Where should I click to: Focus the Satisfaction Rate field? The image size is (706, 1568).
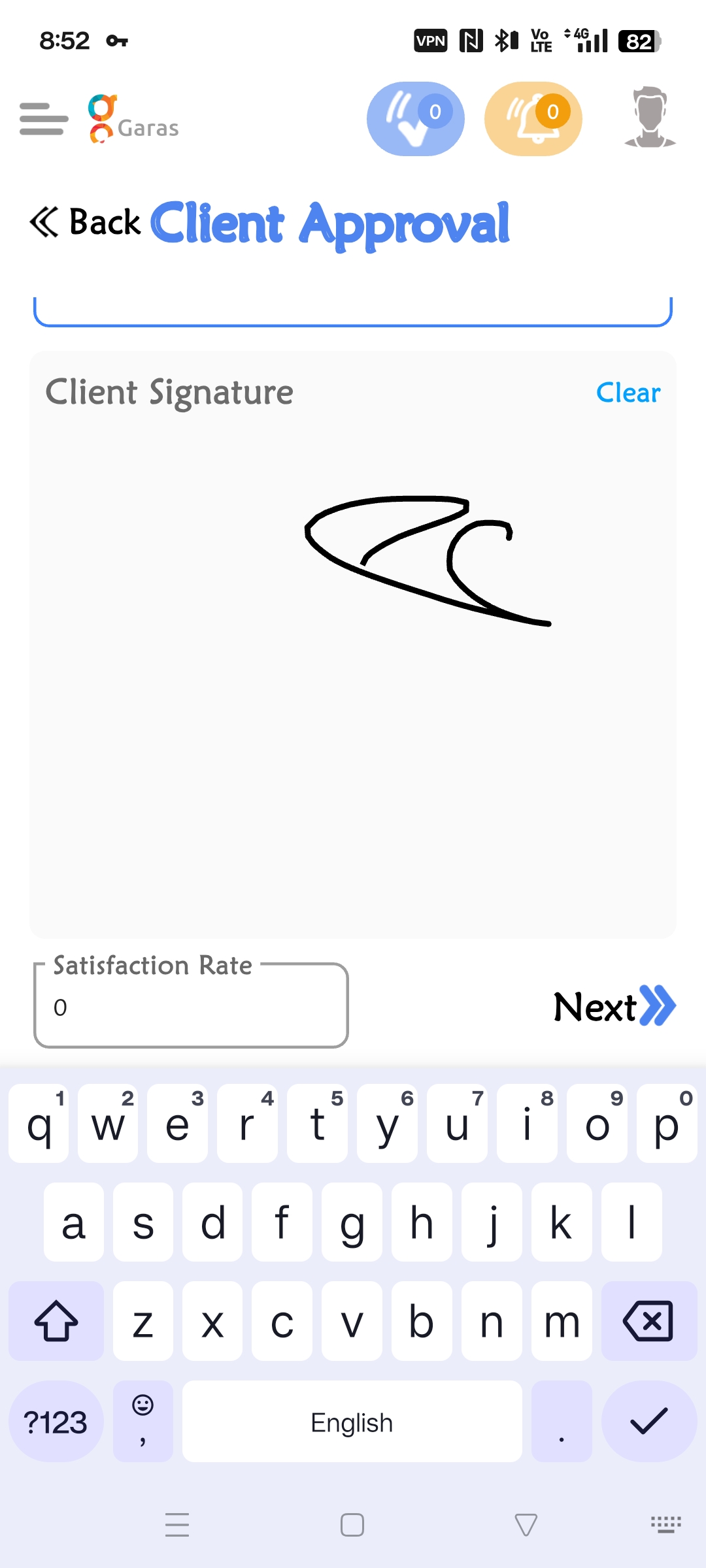pyautogui.click(x=191, y=1007)
